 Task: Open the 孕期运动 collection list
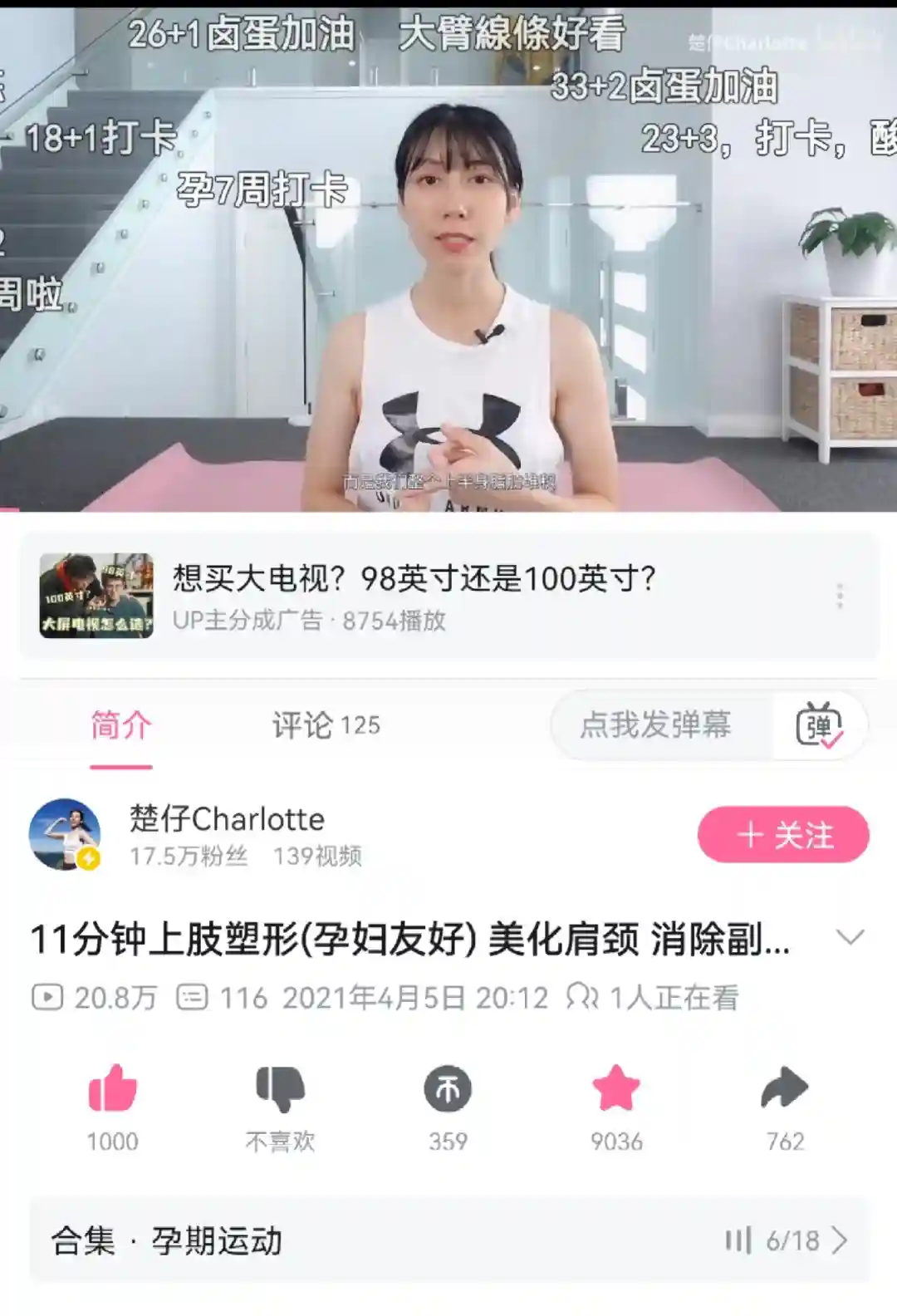pos(448,1240)
